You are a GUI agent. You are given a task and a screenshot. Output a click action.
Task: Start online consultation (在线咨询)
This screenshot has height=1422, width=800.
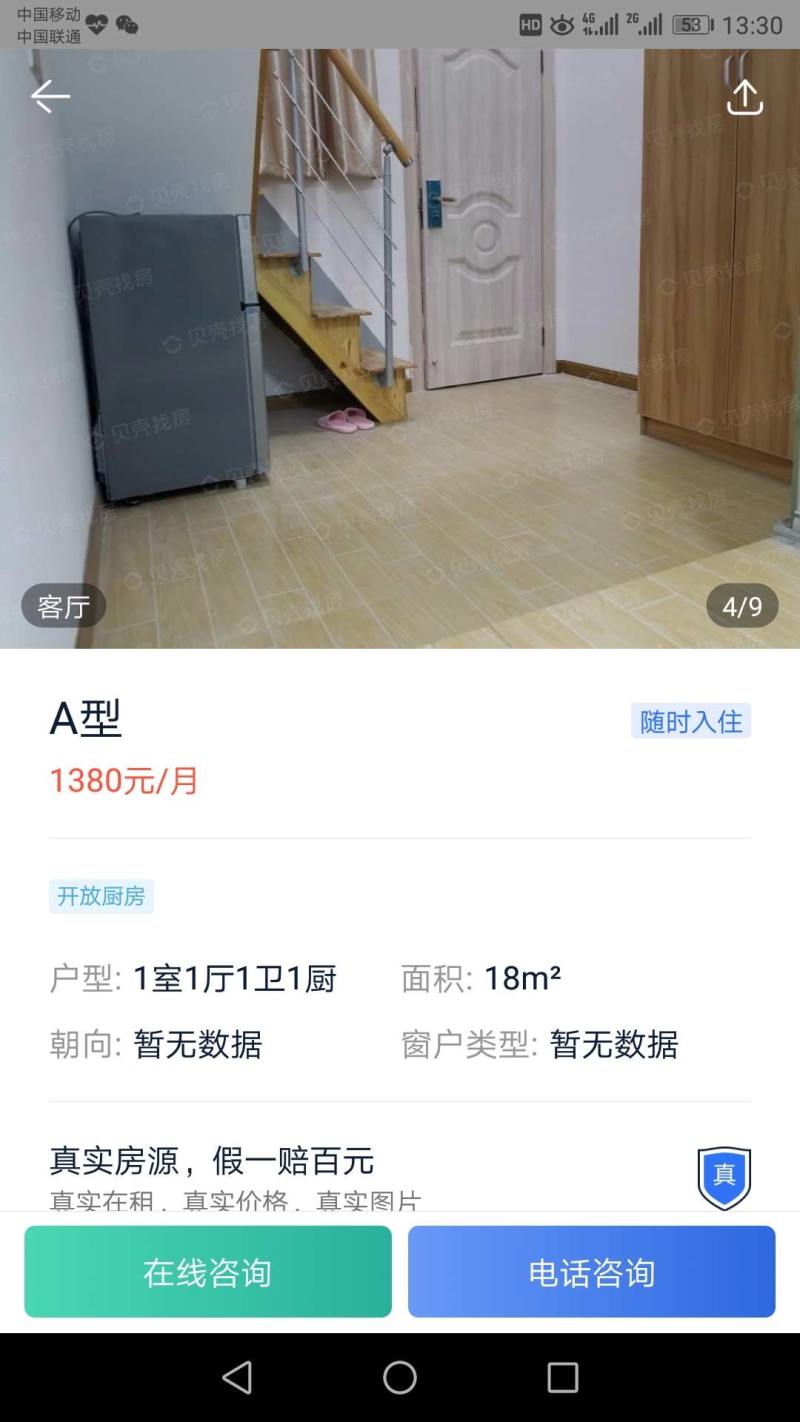[x=208, y=1272]
